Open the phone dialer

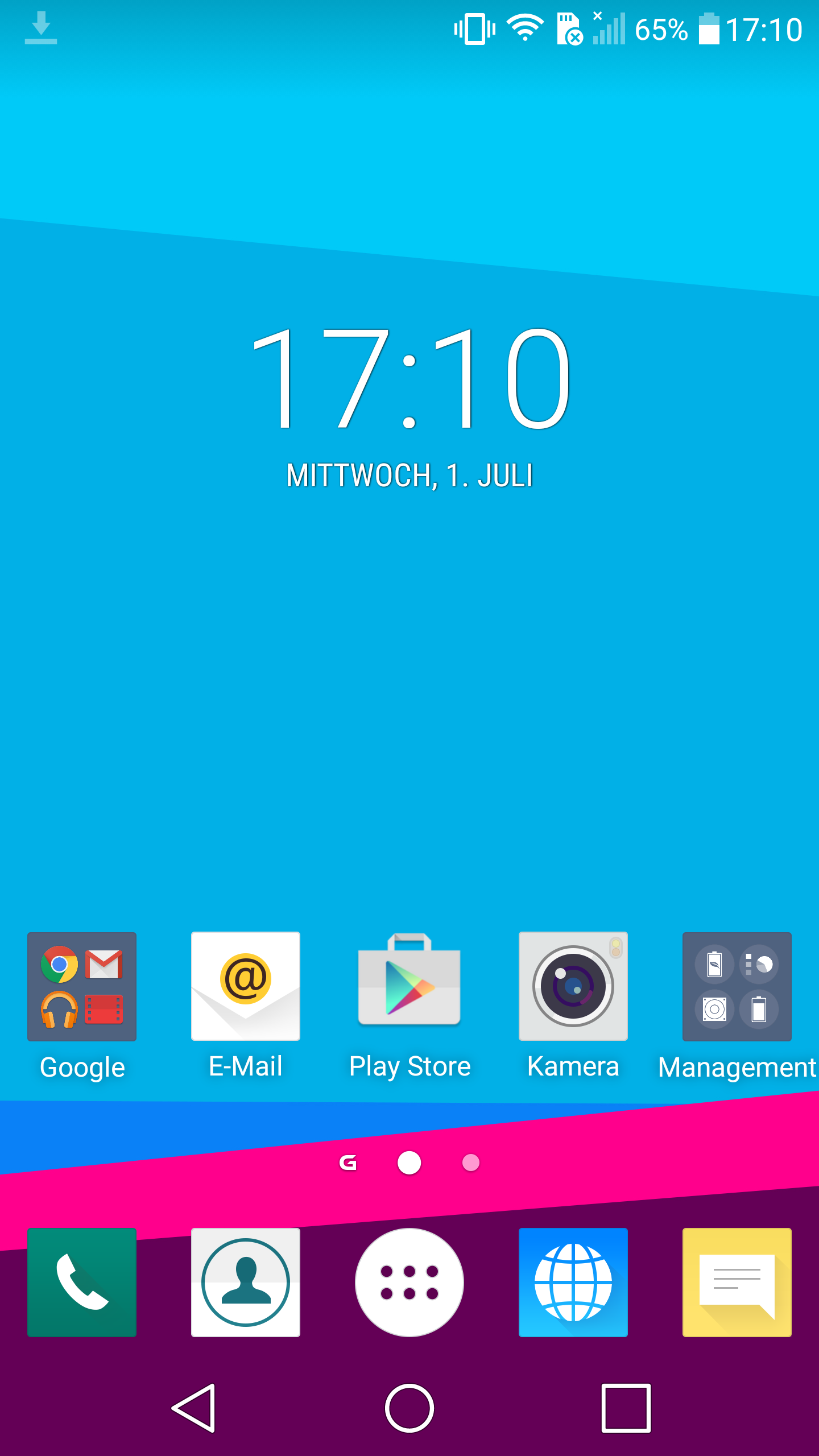82,1283
